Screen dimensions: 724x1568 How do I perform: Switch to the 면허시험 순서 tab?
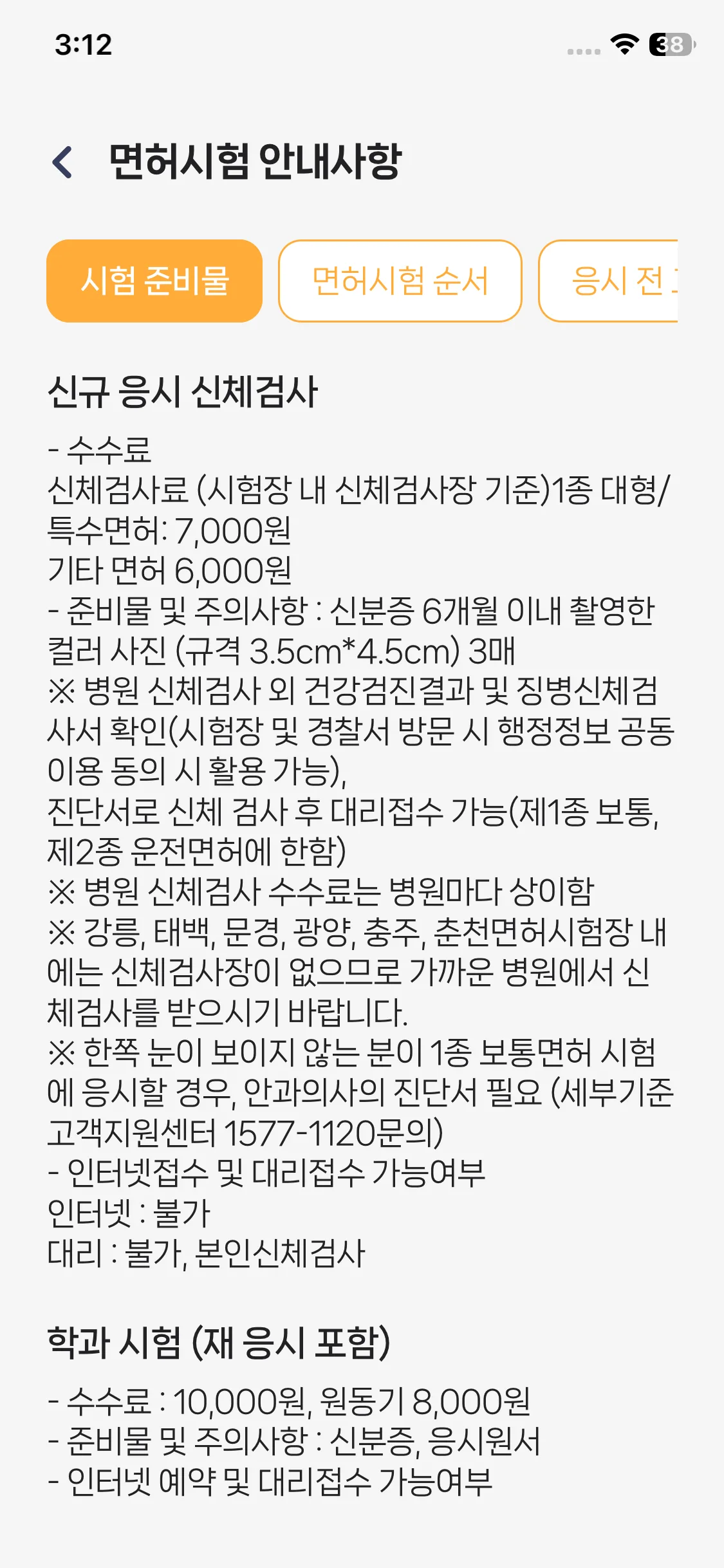(400, 281)
